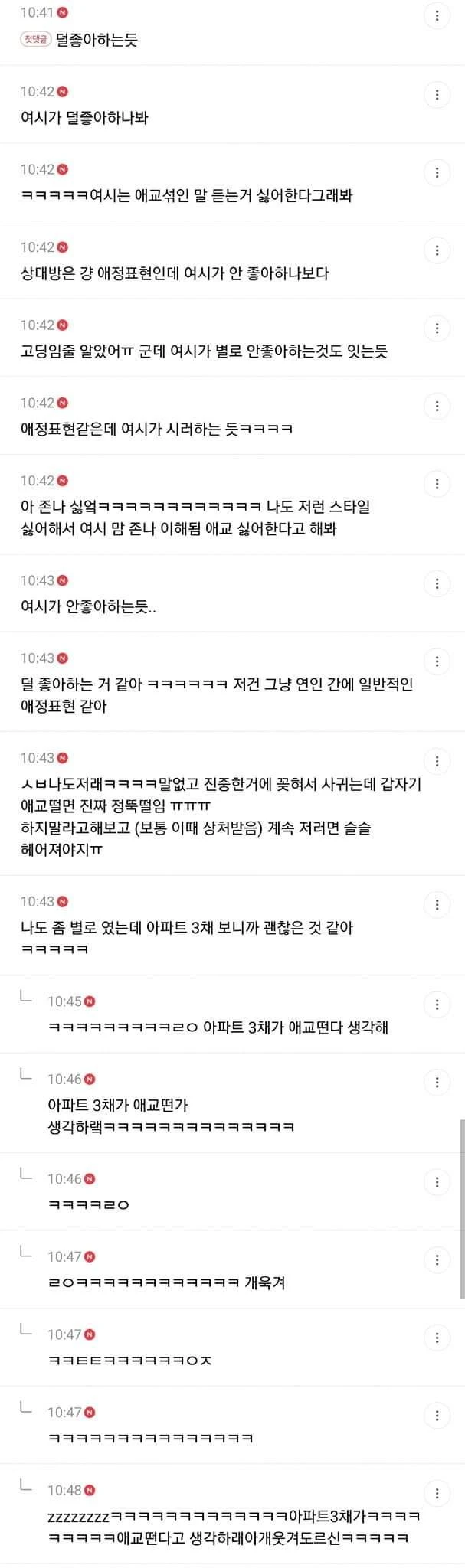Open options for 10:45 reply '아파트 3채가 애교떤다 생각해'

tap(437, 1004)
